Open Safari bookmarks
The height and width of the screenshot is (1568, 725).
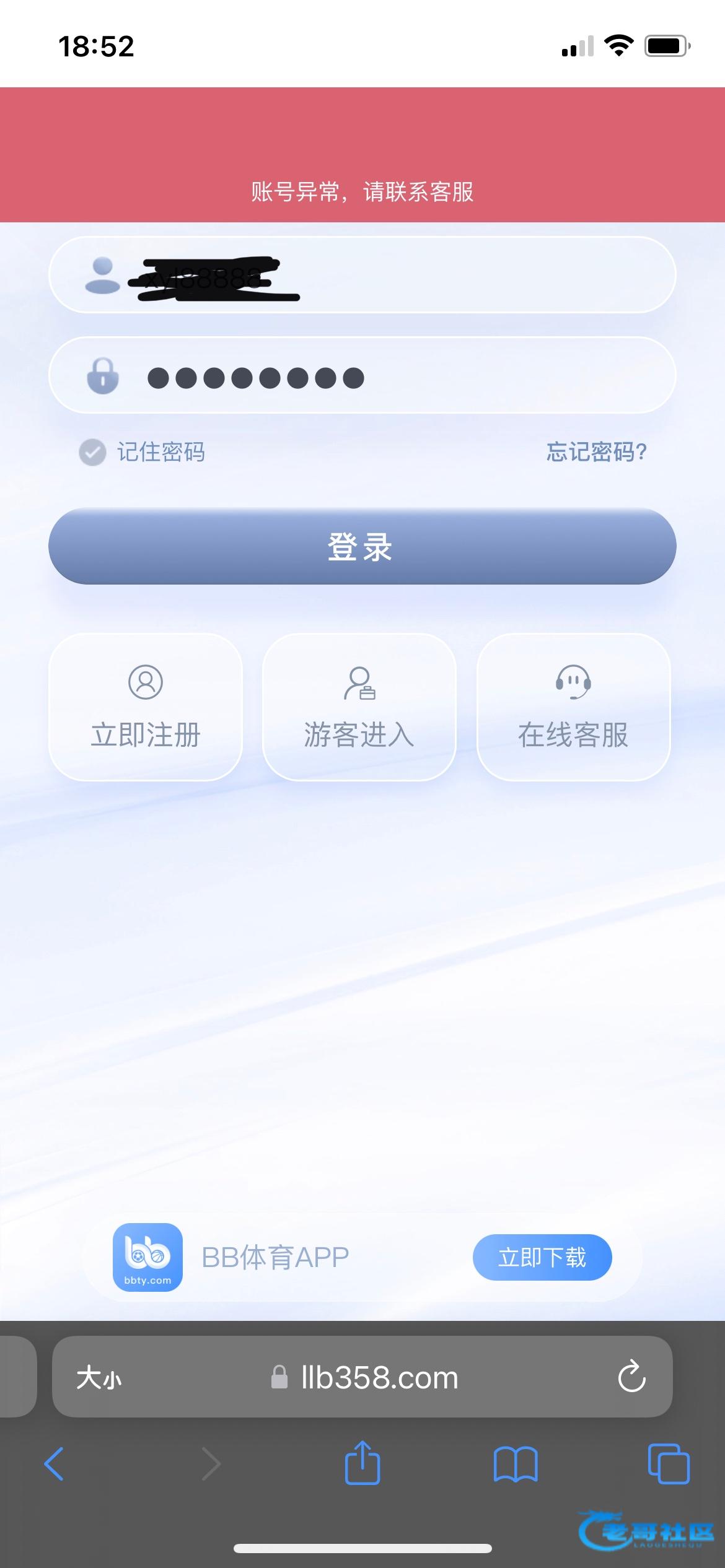point(516,1464)
